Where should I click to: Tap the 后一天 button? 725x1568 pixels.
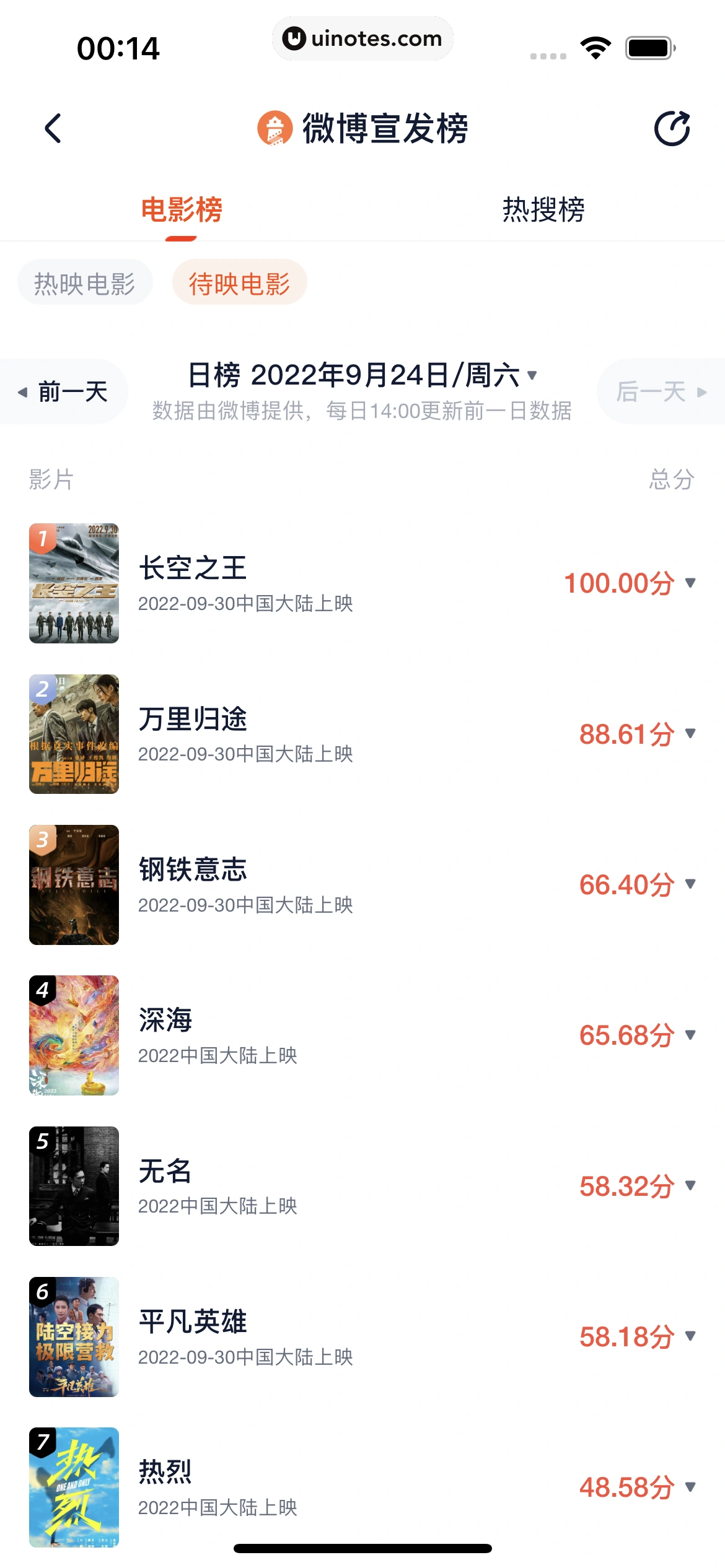[661, 391]
